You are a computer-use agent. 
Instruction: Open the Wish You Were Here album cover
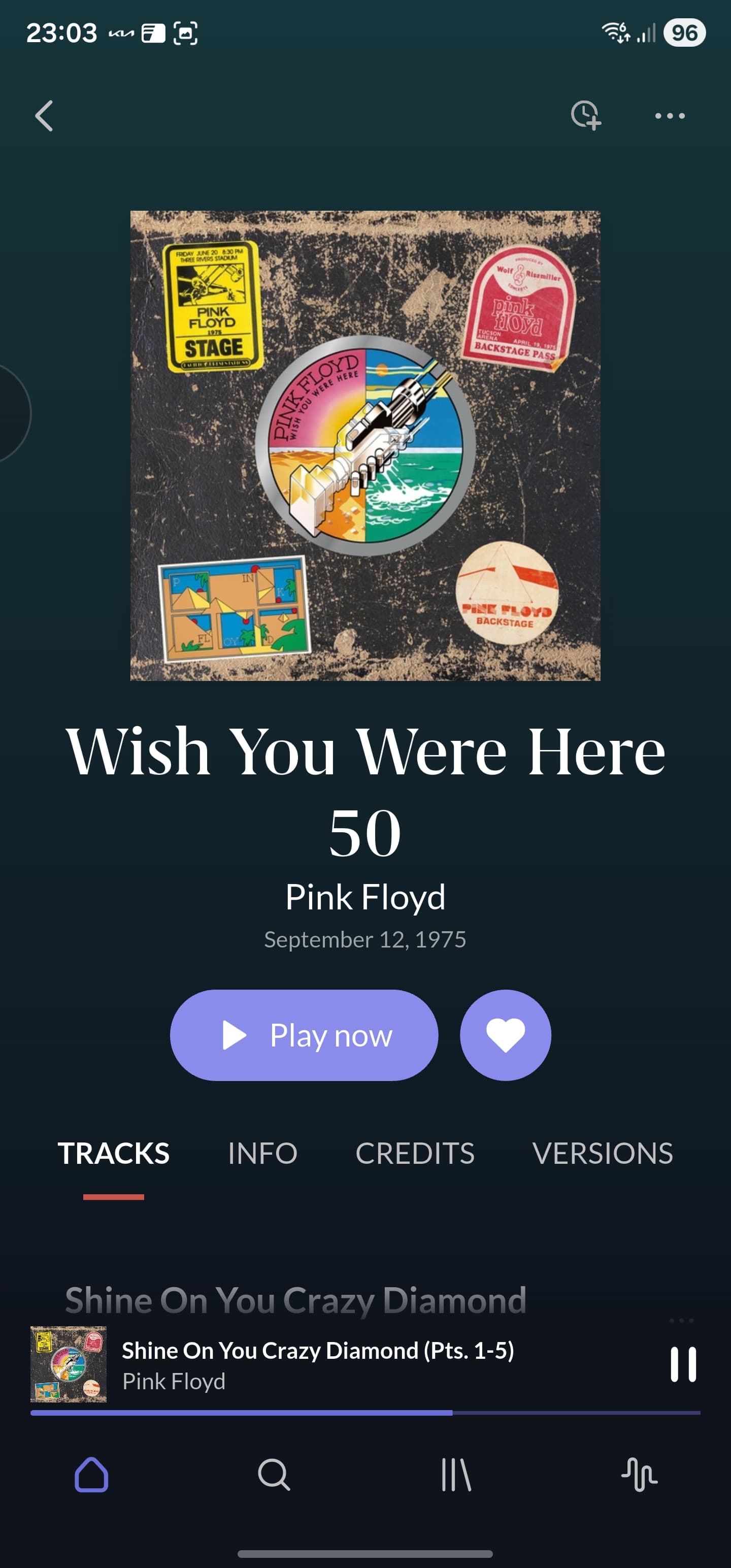click(x=365, y=445)
